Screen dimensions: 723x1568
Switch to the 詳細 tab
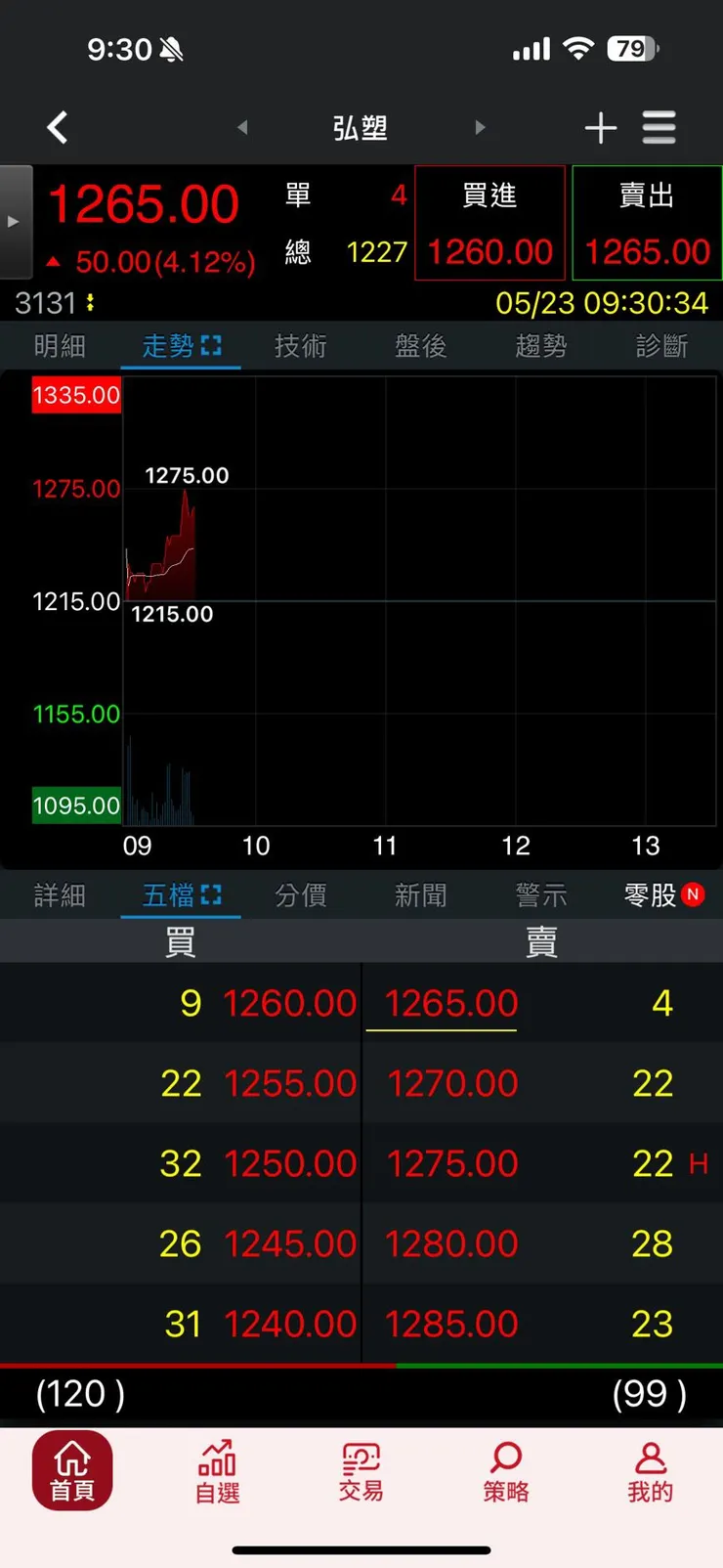click(60, 895)
